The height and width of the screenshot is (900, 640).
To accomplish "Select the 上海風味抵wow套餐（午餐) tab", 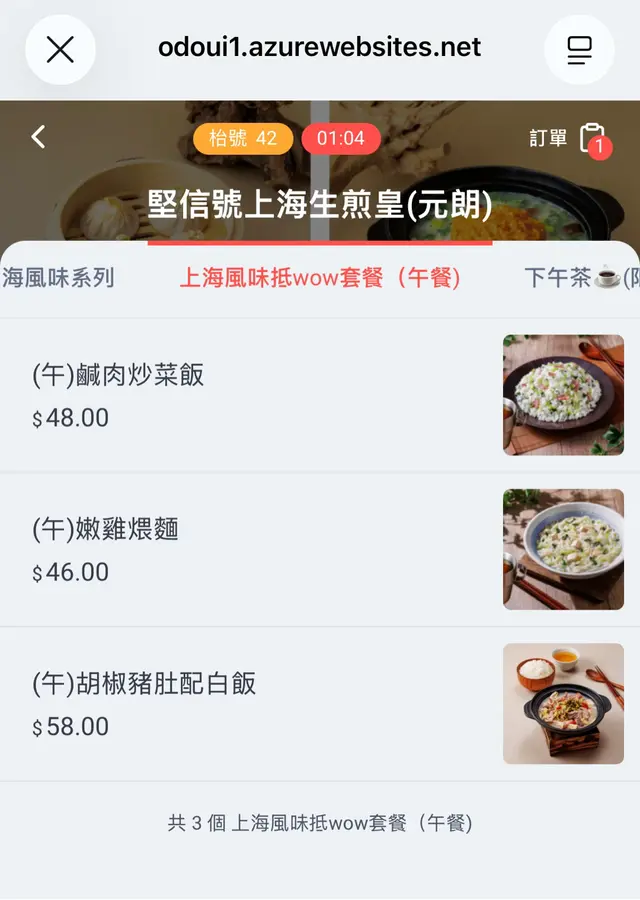I will pyautogui.click(x=320, y=278).
